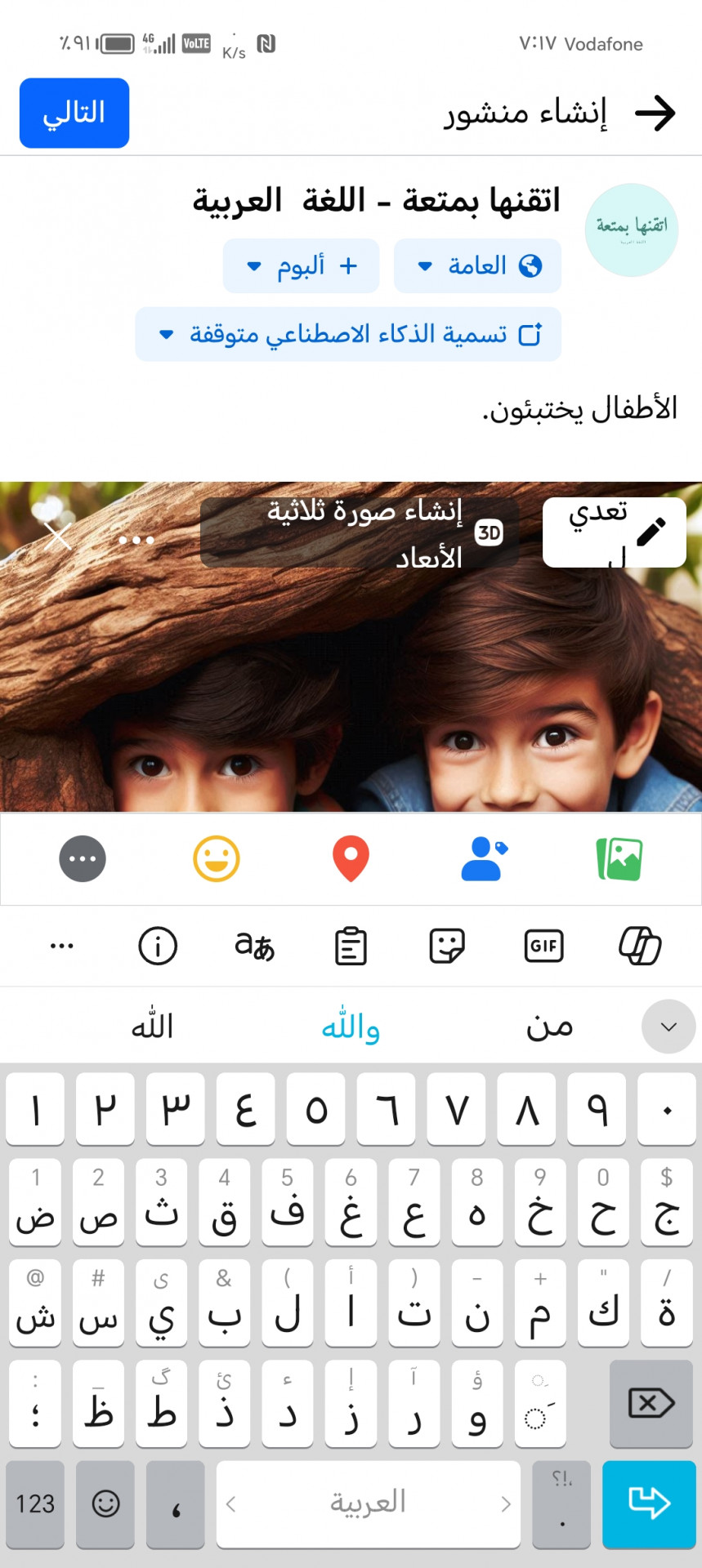The image size is (702, 1568).
Task: Tap the green photo/video gallery icon
Action: pyautogui.click(x=619, y=859)
